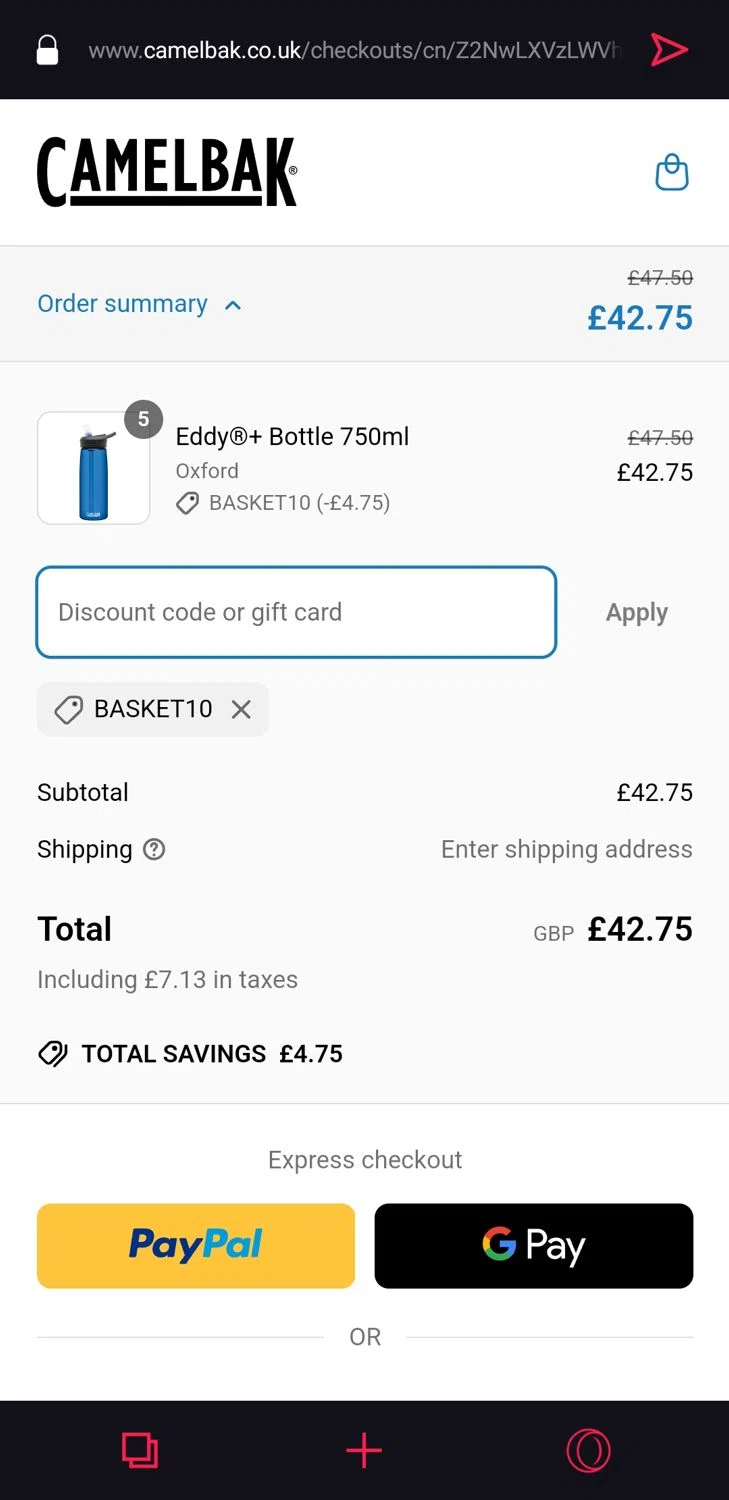This screenshot has height=1500, width=729.
Task: Pay using Google Pay
Action: (x=533, y=1245)
